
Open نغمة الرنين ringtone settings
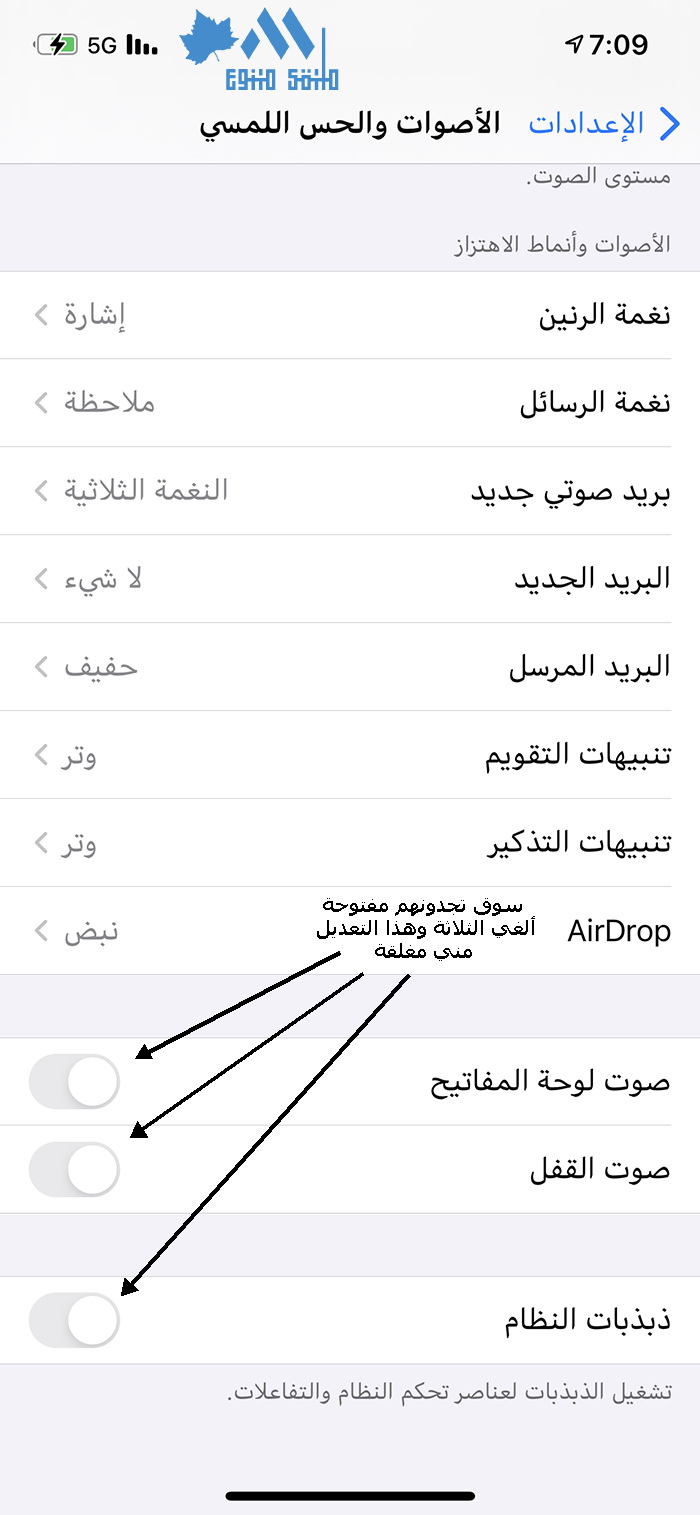click(350, 316)
